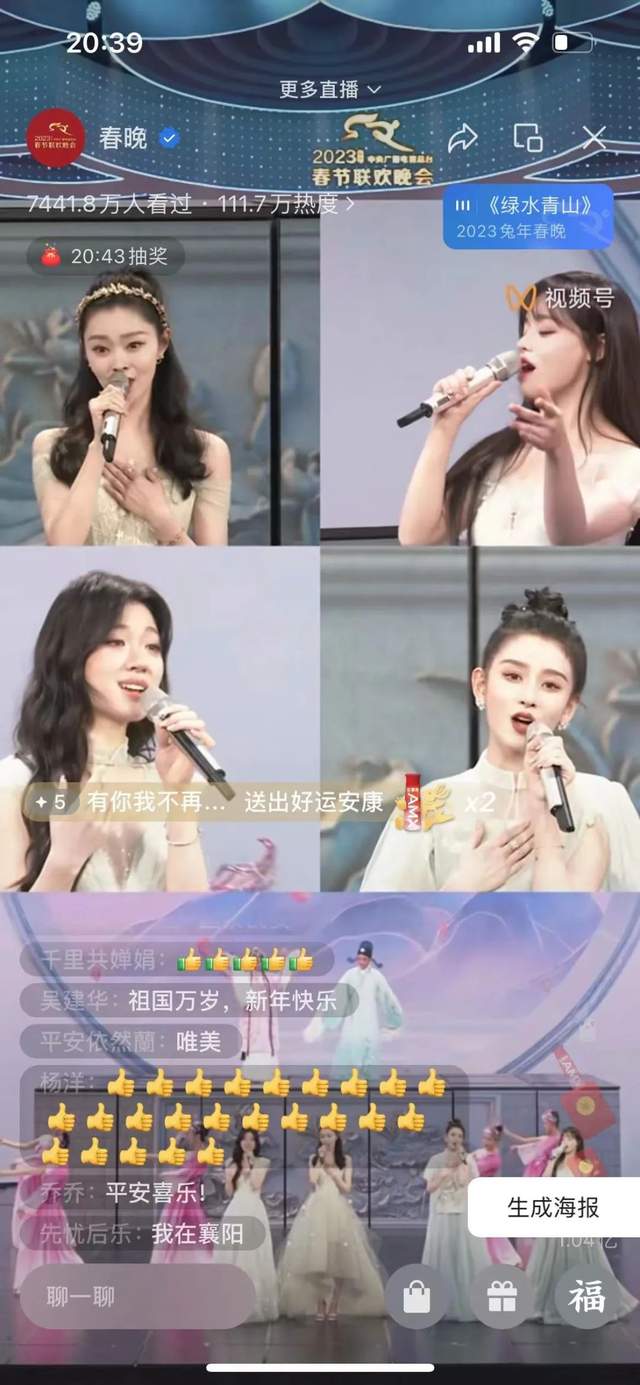Share this live stream
Viewport: 640px width, 1385px height.
coord(462,138)
